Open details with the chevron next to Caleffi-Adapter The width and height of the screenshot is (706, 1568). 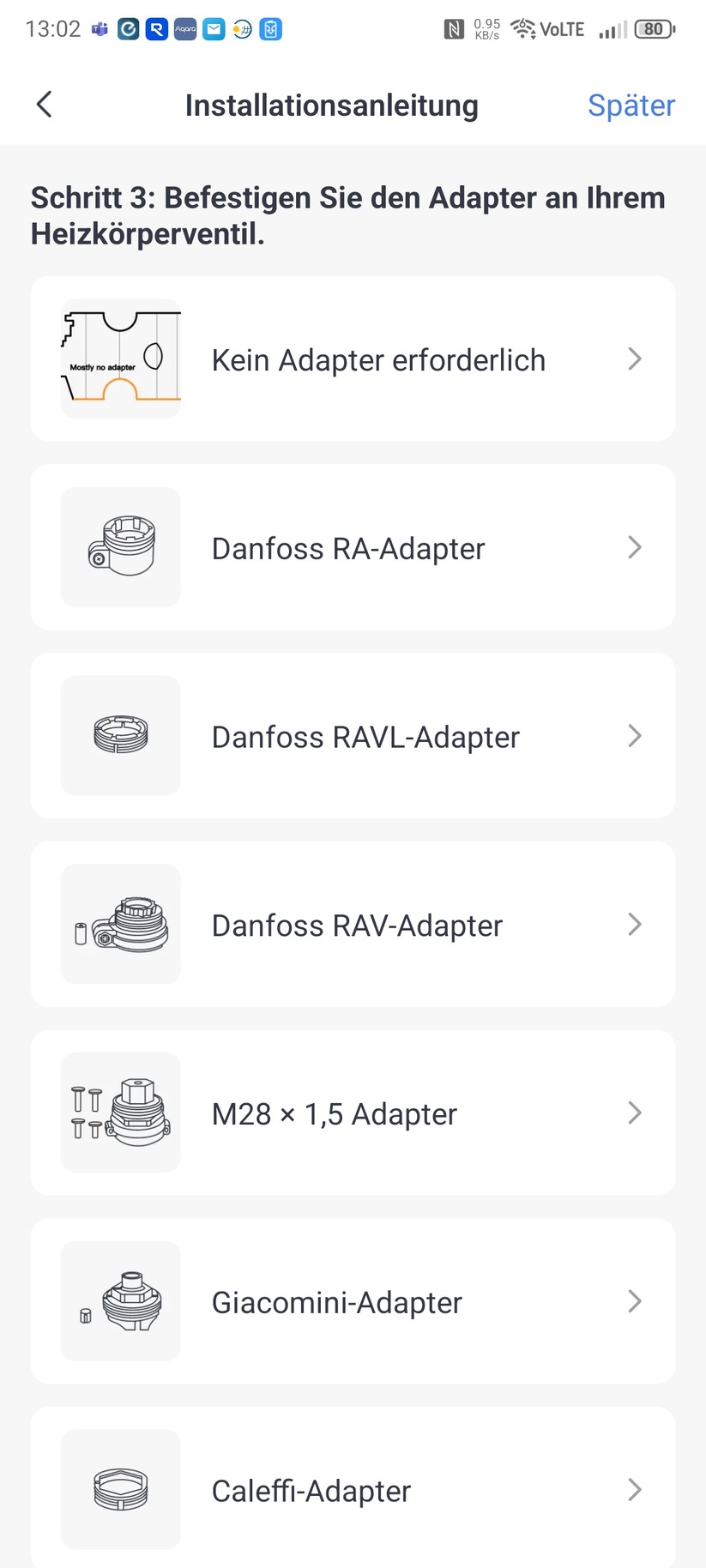tap(634, 1490)
